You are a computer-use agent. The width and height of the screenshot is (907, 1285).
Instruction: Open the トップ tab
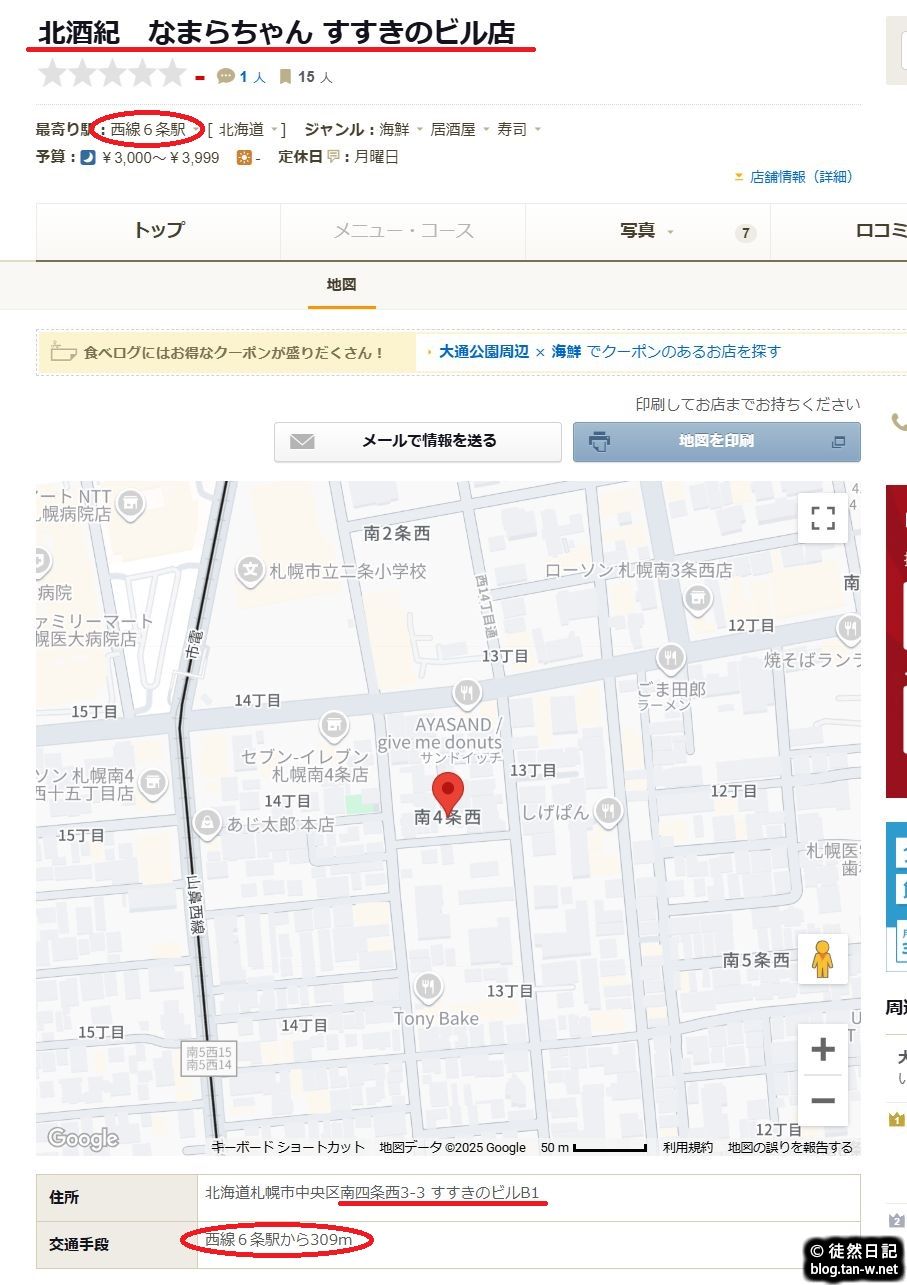(x=158, y=231)
